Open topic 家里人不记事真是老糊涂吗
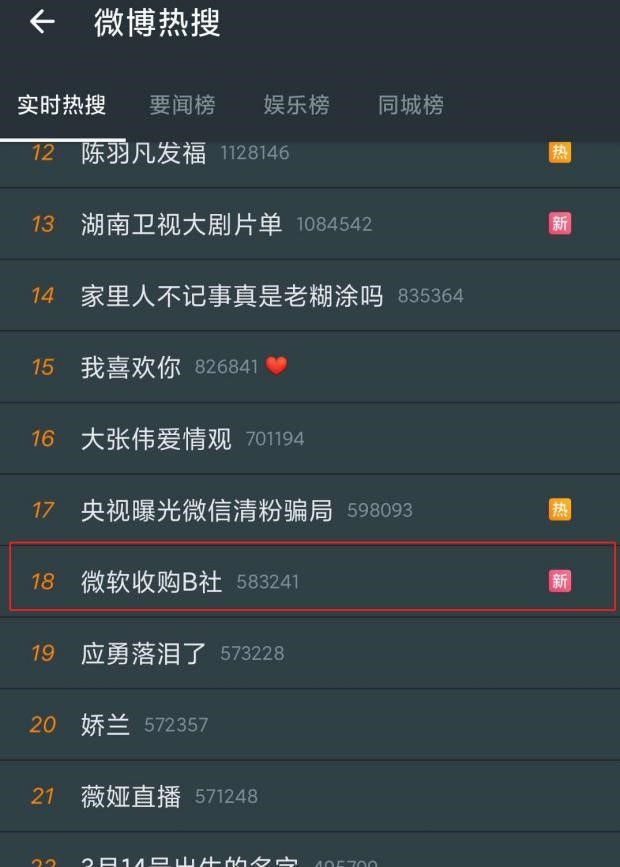Viewport: 620px width, 867px height. [x=232, y=296]
